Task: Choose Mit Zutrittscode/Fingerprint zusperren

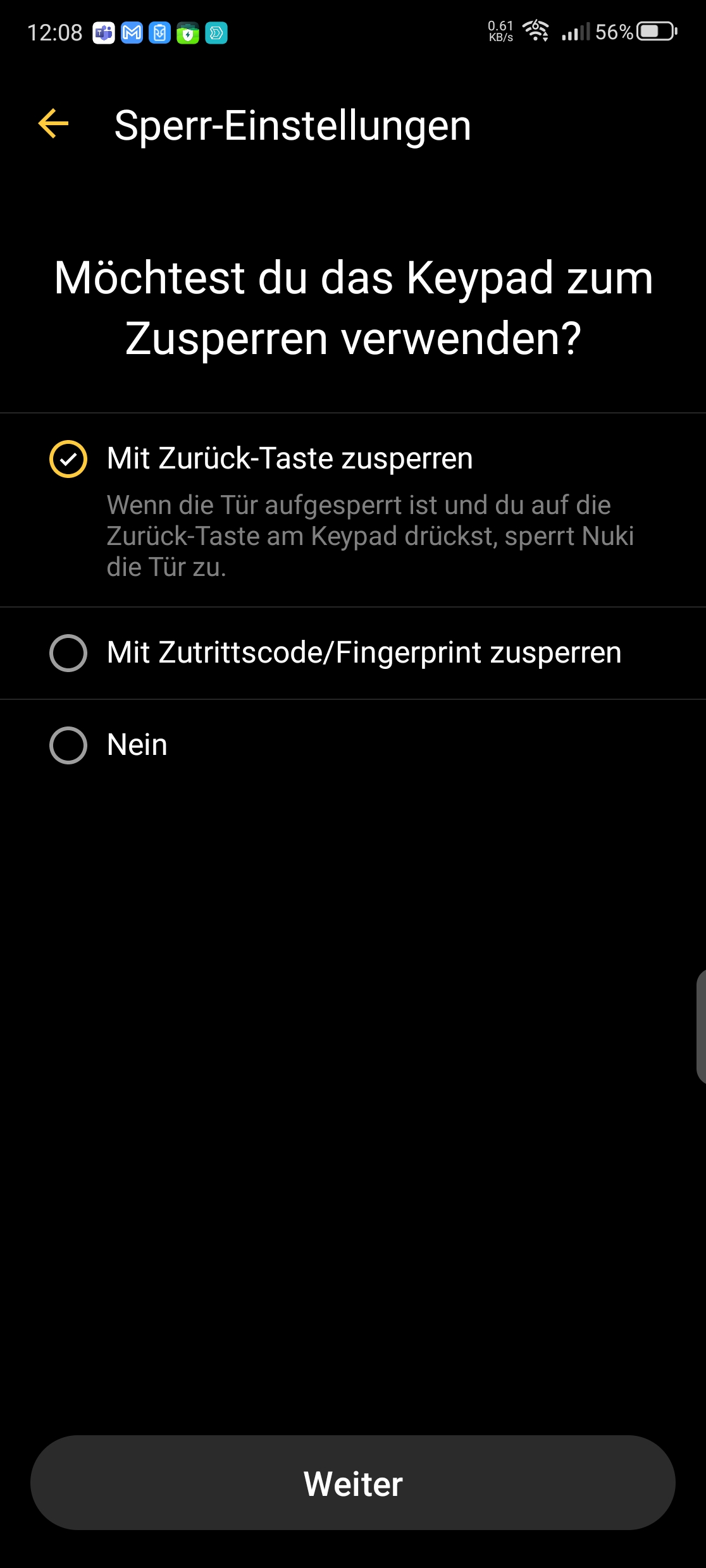Action: 68,653
